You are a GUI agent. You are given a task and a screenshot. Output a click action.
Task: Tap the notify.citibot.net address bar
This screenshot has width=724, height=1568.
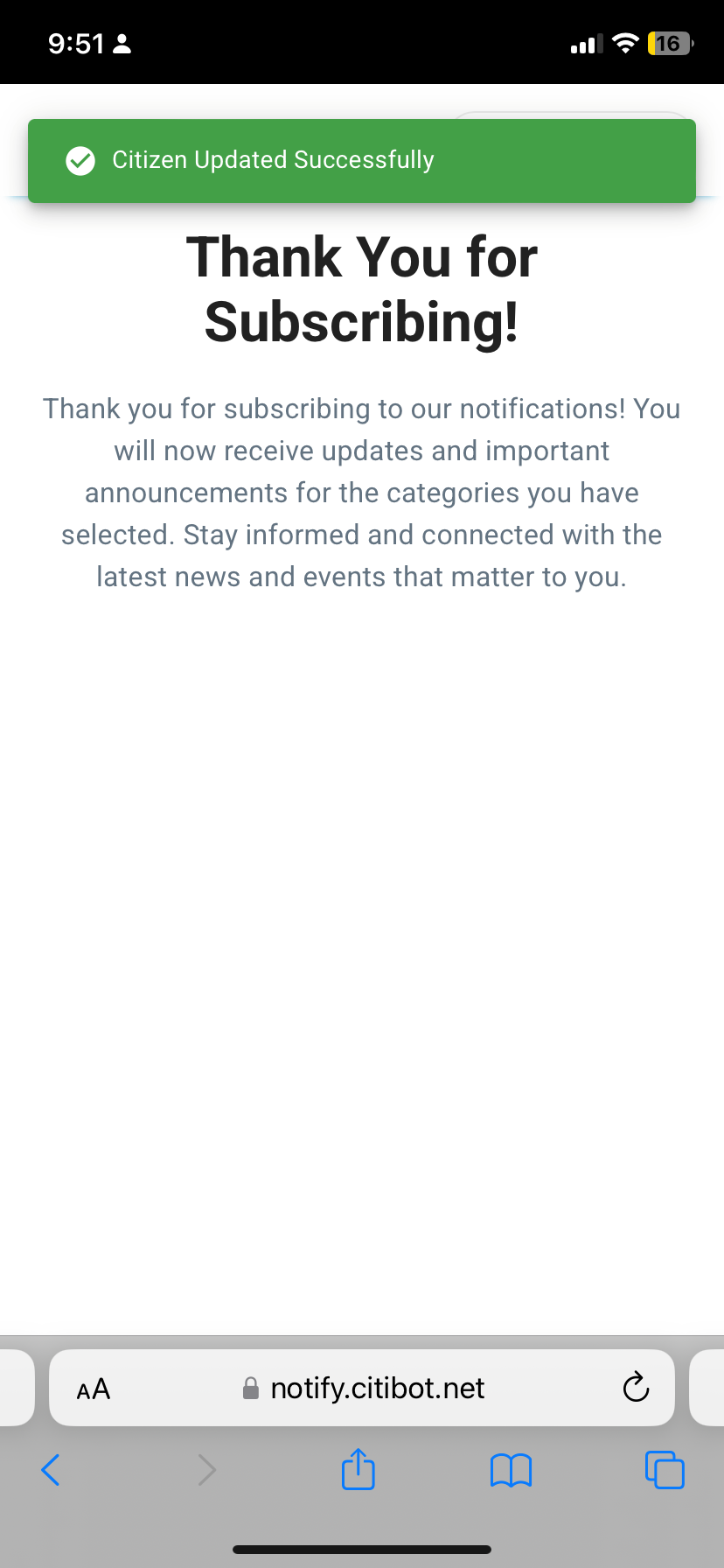(x=376, y=1389)
